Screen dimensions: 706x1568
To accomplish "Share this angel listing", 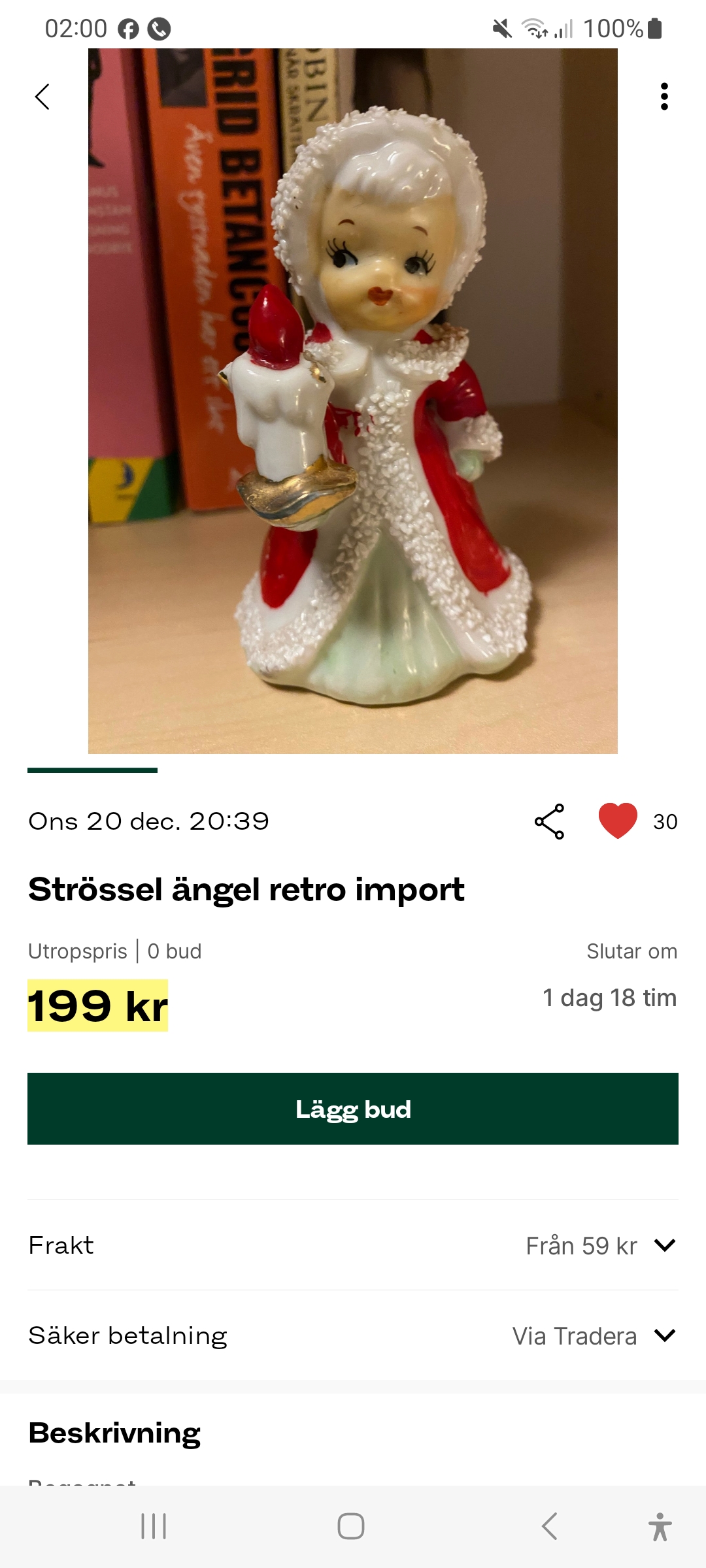I will pos(550,821).
